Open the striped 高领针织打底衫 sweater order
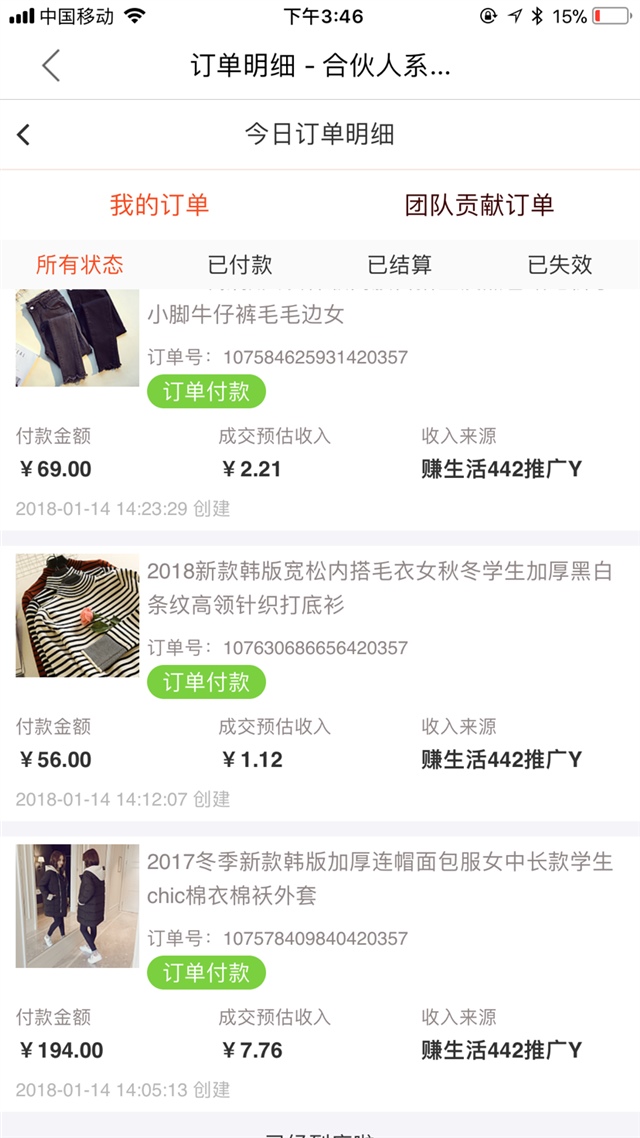640x1138 pixels. [380, 587]
